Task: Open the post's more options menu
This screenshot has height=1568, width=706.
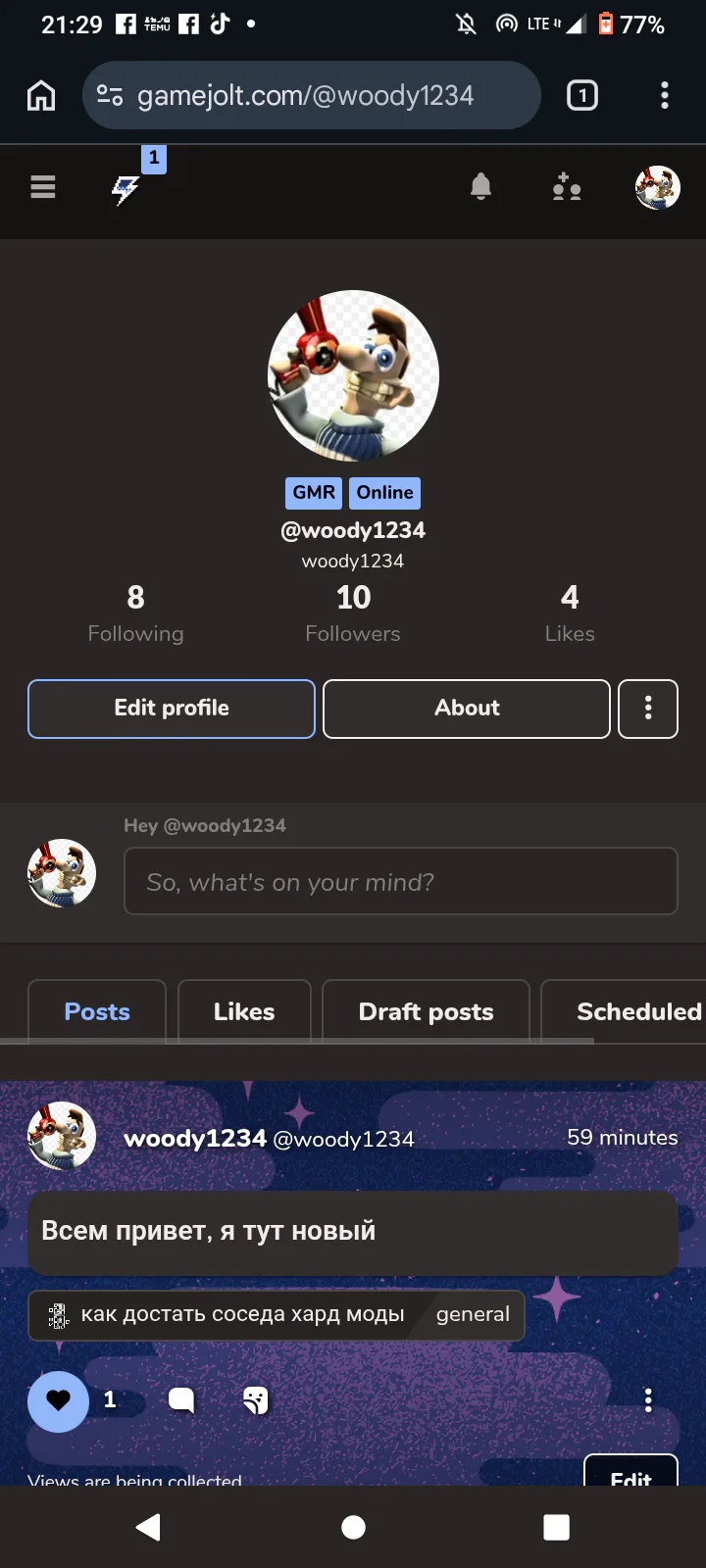Action: (648, 1399)
